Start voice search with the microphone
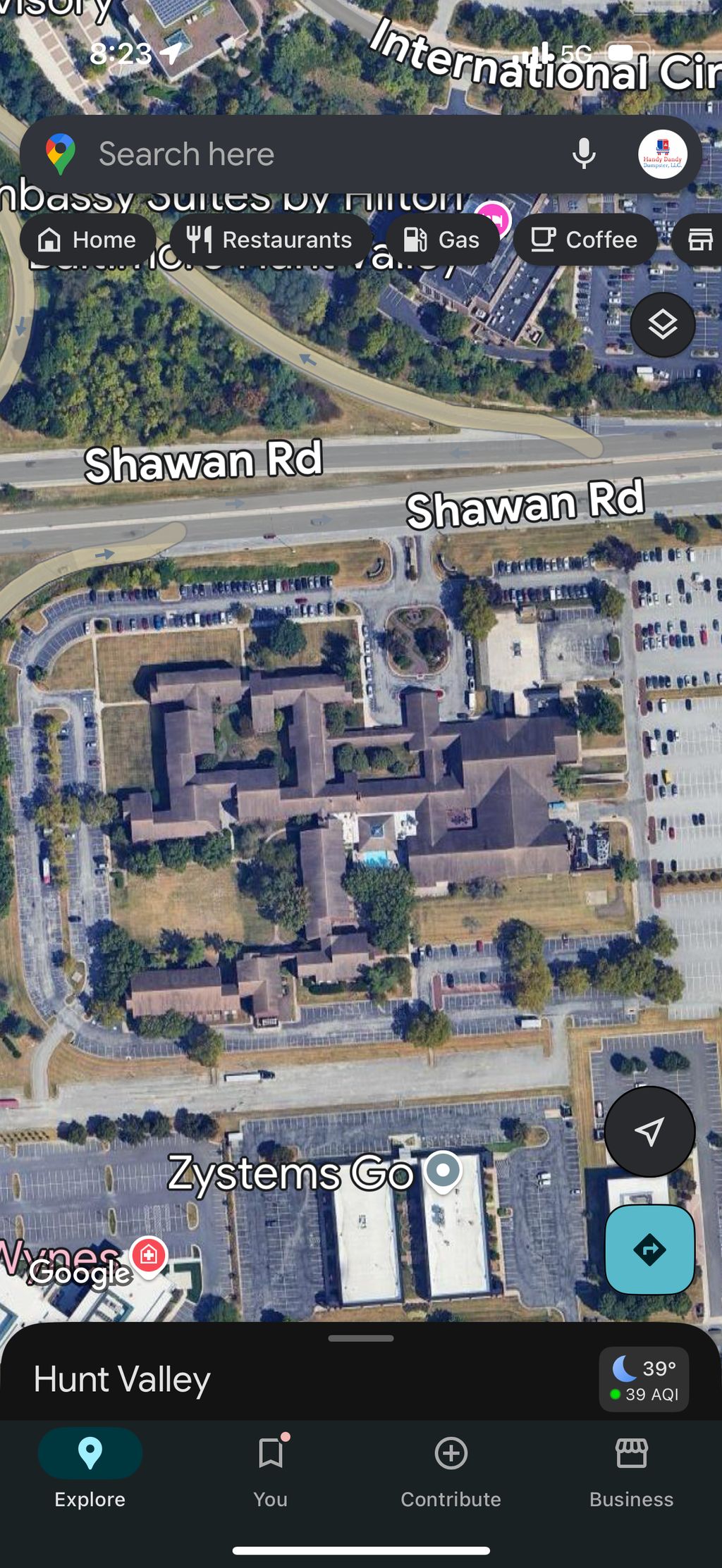 584,154
